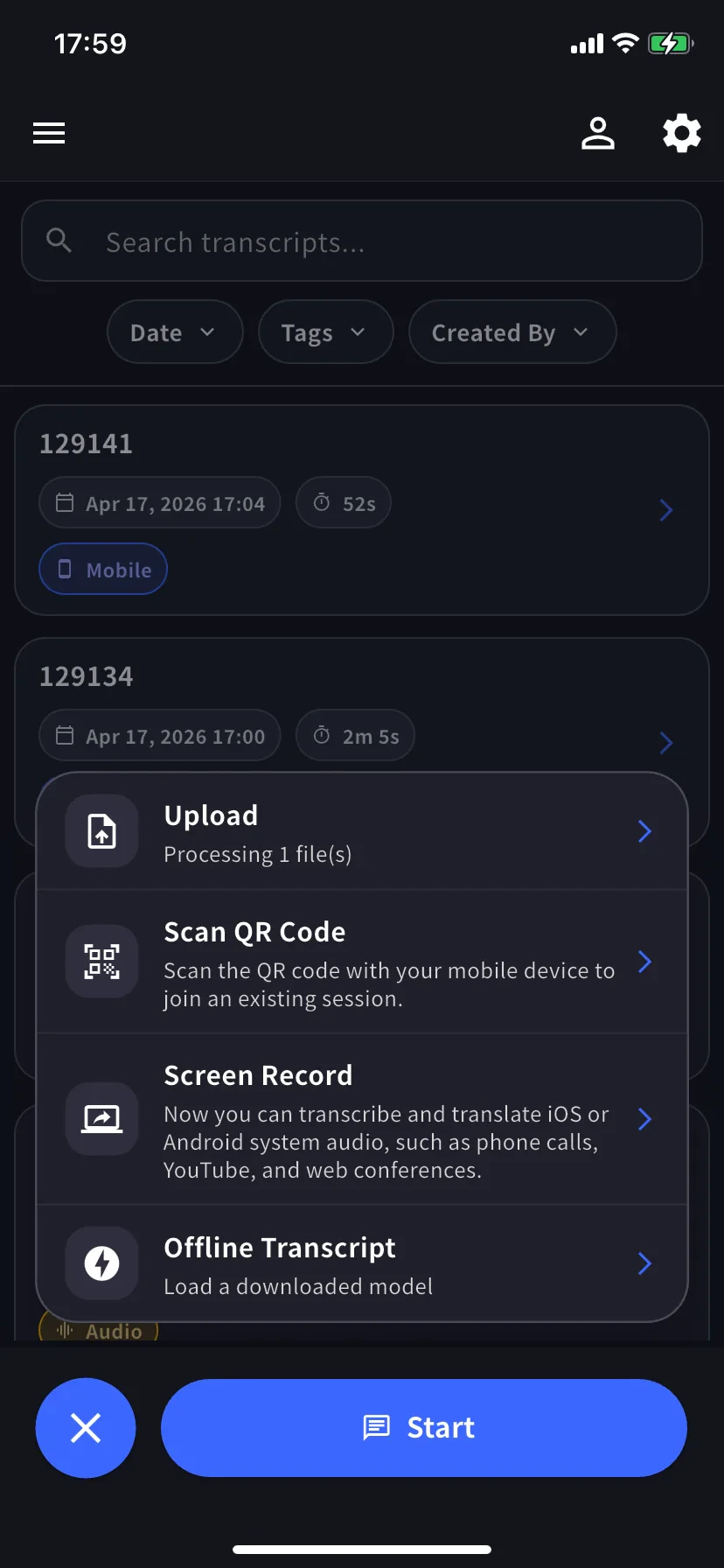Open Offline Transcript
The height and width of the screenshot is (1568, 724).
(x=362, y=1264)
